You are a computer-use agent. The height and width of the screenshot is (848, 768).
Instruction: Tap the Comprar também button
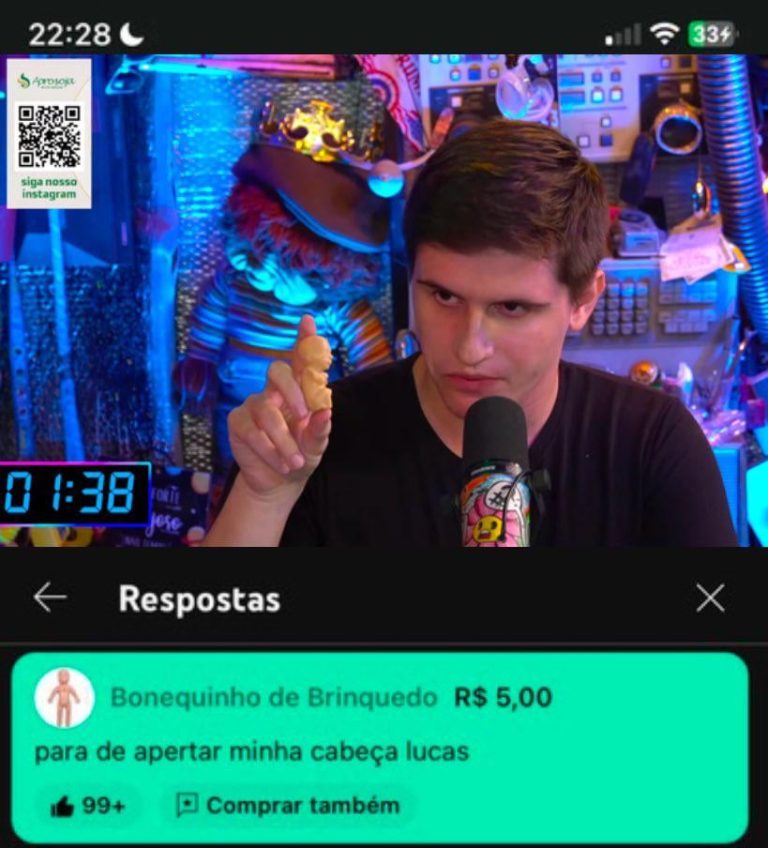[x=287, y=806]
